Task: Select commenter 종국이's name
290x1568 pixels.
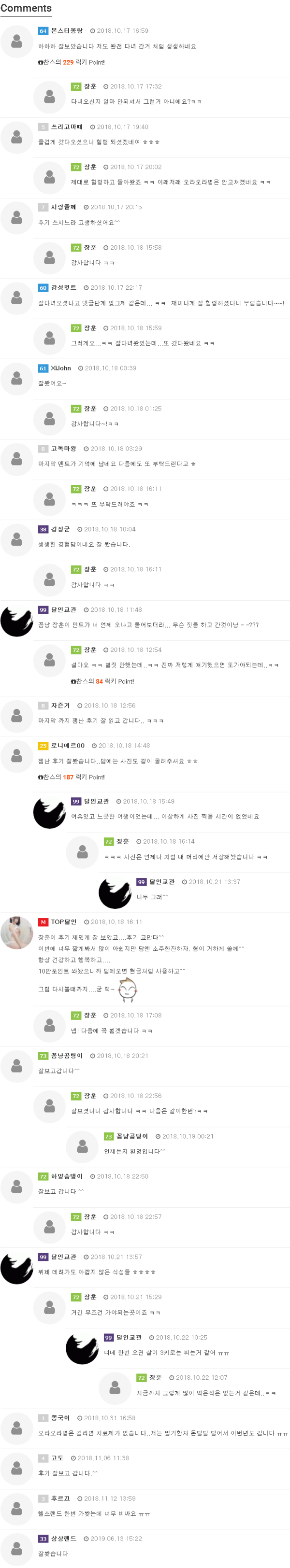Action: pos(60,1418)
